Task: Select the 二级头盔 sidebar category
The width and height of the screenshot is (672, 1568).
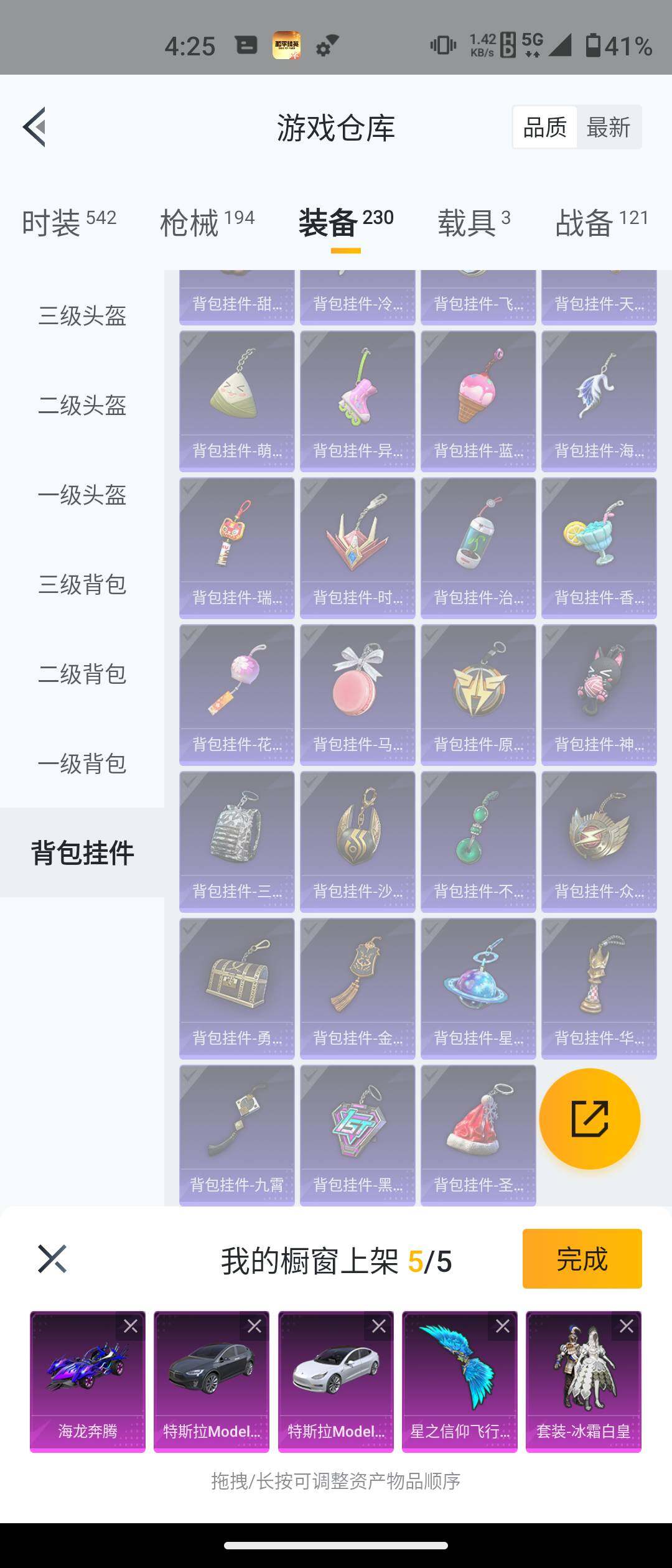Action: 81,406
